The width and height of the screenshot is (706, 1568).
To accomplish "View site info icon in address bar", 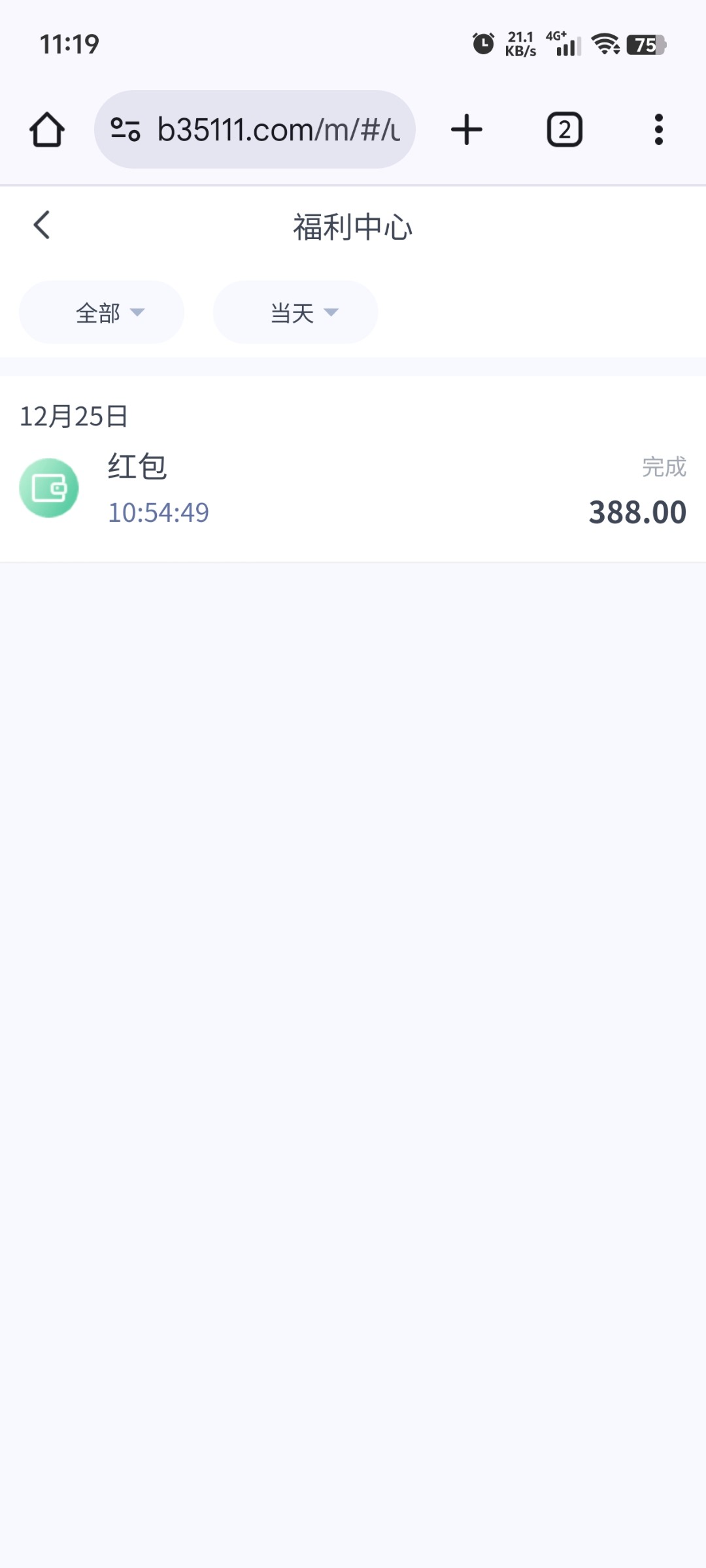I will [x=126, y=129].
